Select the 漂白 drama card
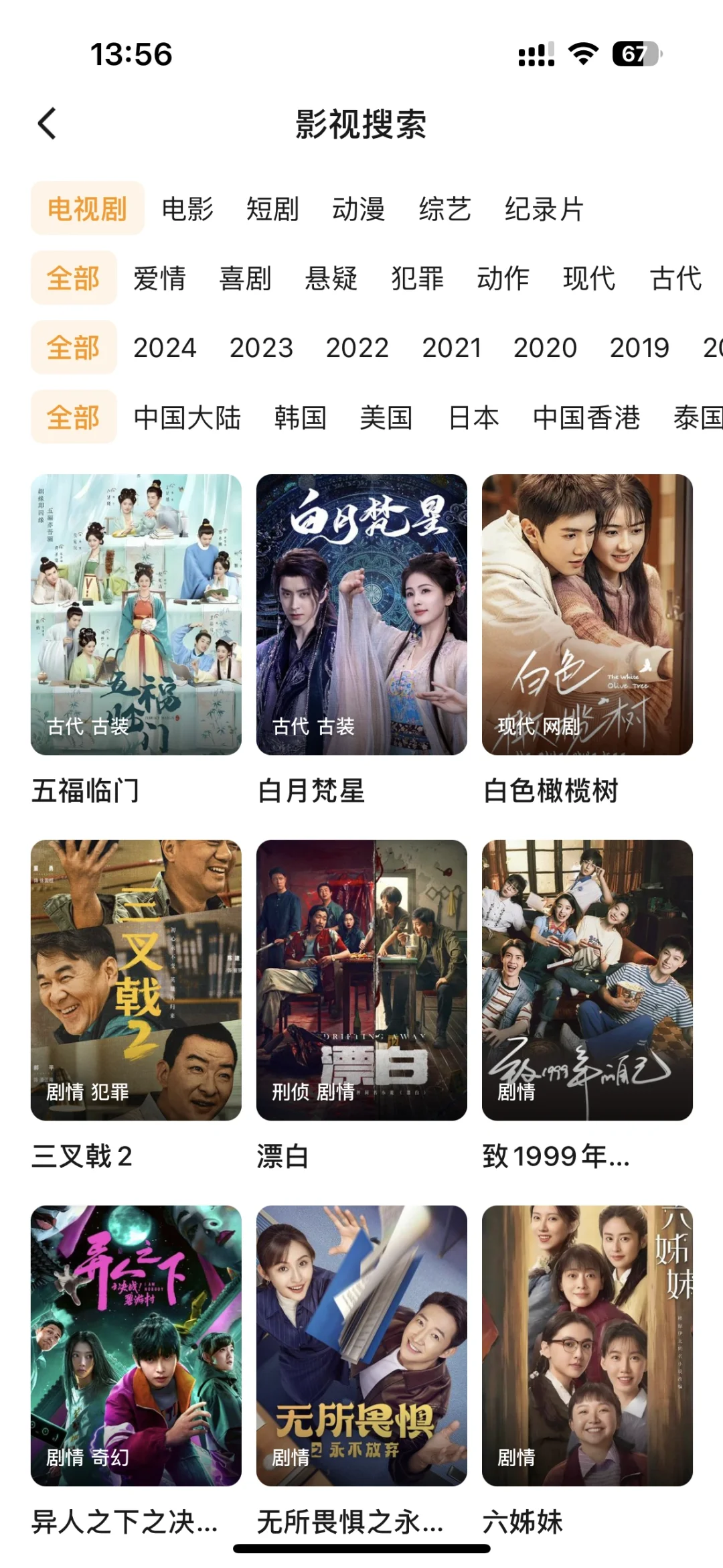The height and width of the screenshot is (1568, 723). pyautogui.click(x=361, y=980)
